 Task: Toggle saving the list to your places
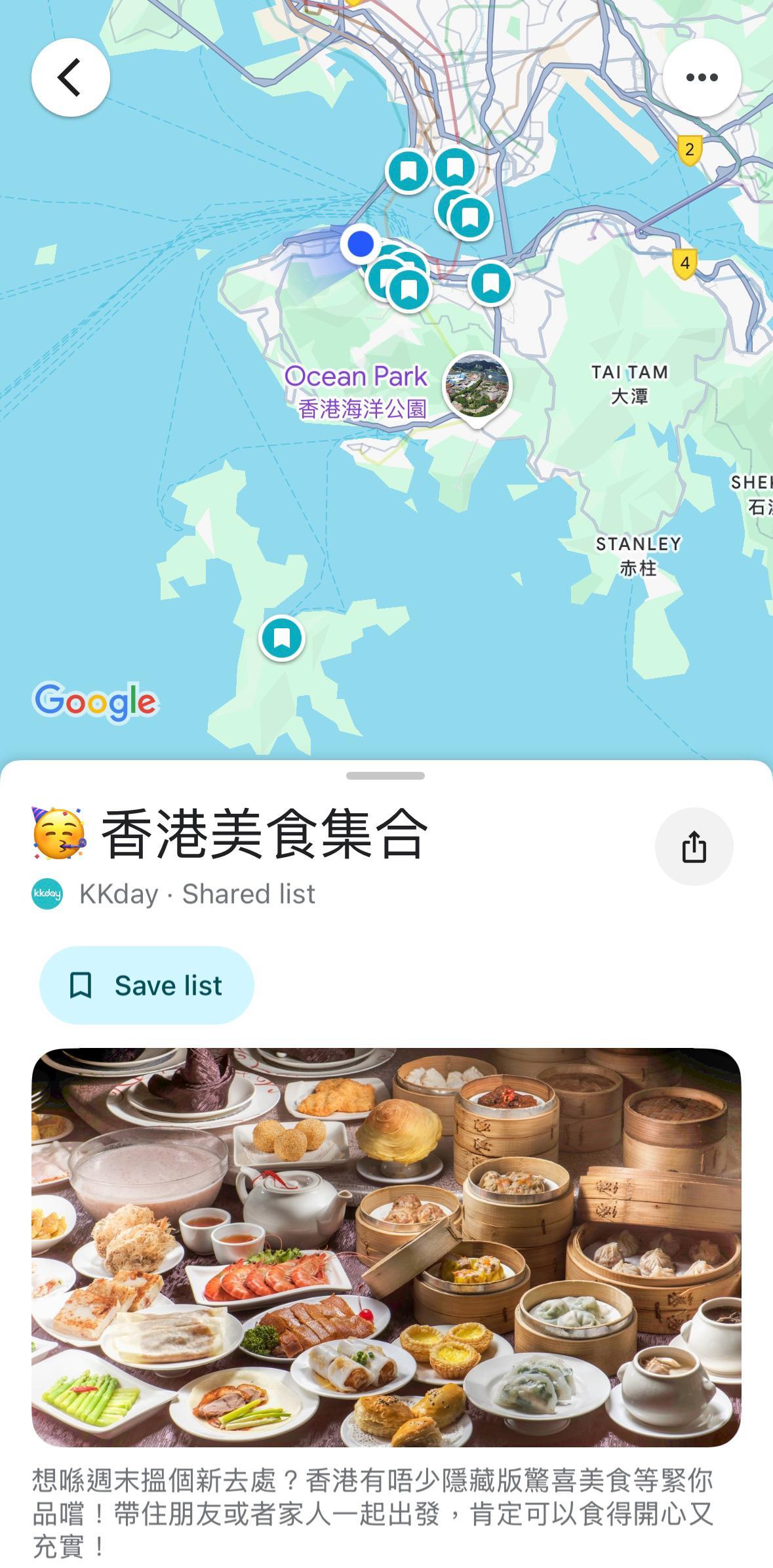[146, 985]
